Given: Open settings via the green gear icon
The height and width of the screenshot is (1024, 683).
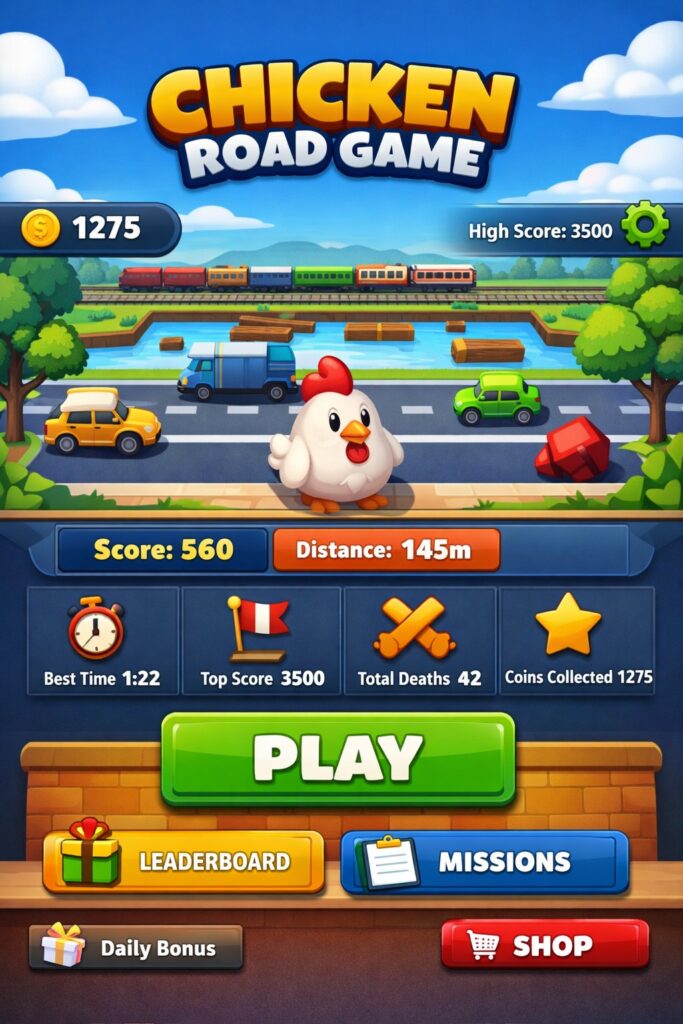Looking at the screenshot, I should click(x=645, y=229).
